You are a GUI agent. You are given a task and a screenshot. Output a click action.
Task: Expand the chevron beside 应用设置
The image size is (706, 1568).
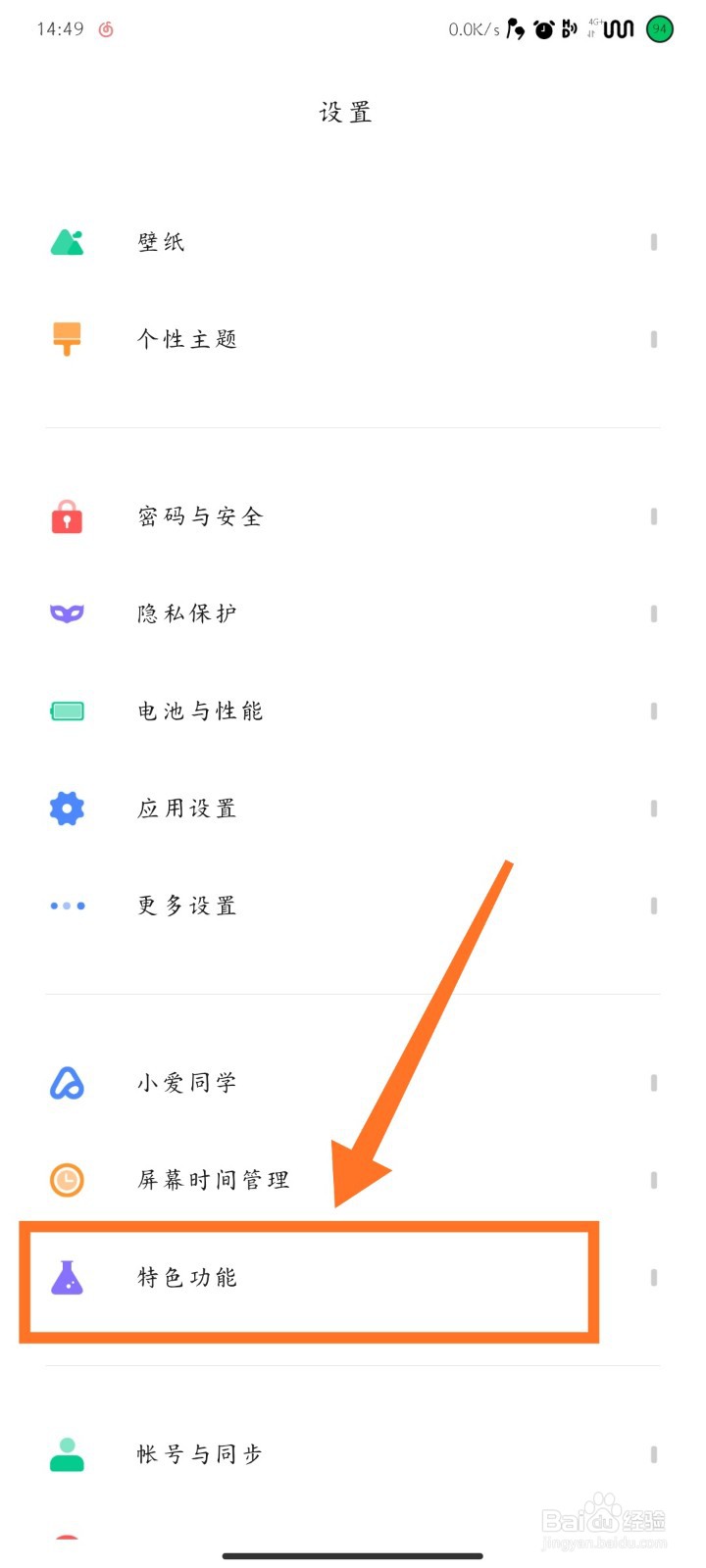652,808
